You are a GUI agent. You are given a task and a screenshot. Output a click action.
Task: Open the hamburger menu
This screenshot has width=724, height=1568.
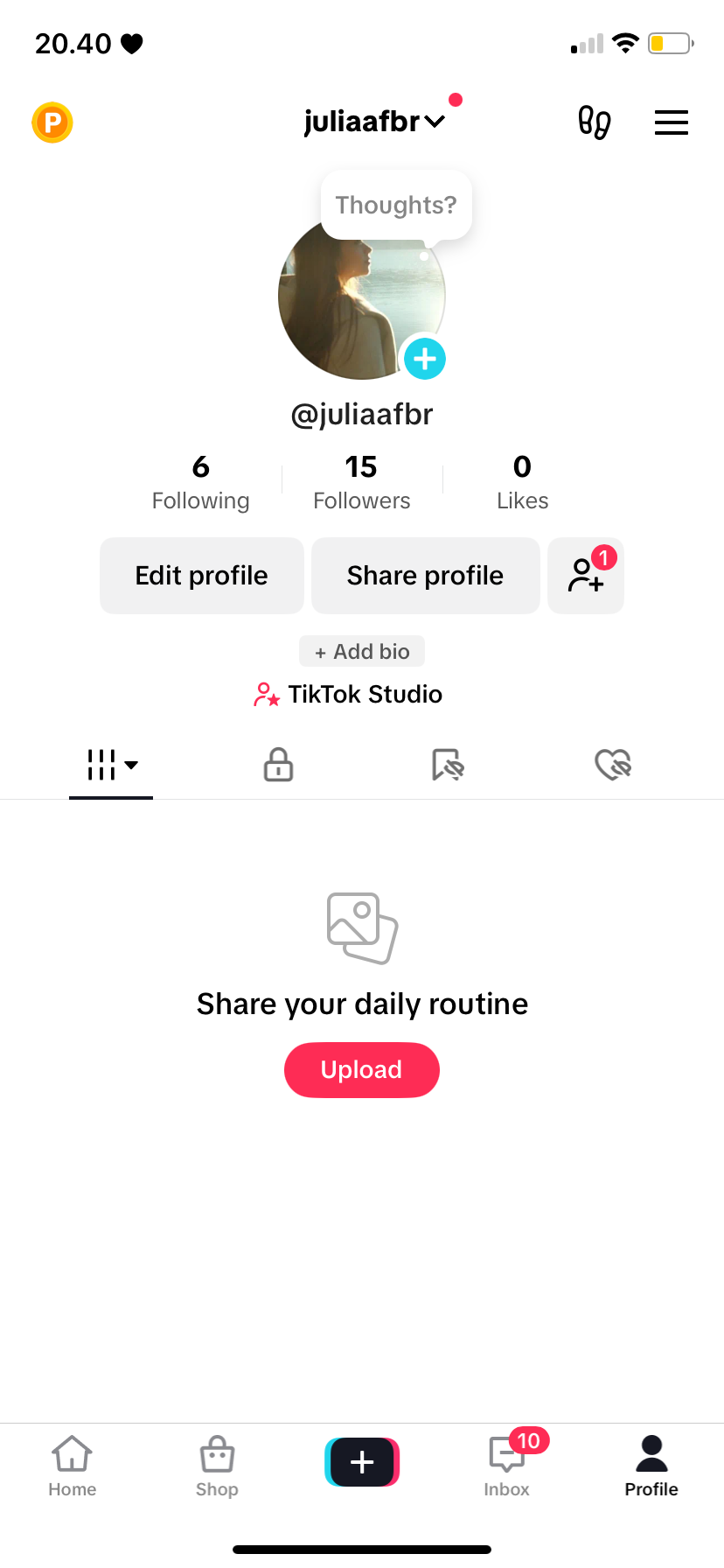tap(672, 122)
